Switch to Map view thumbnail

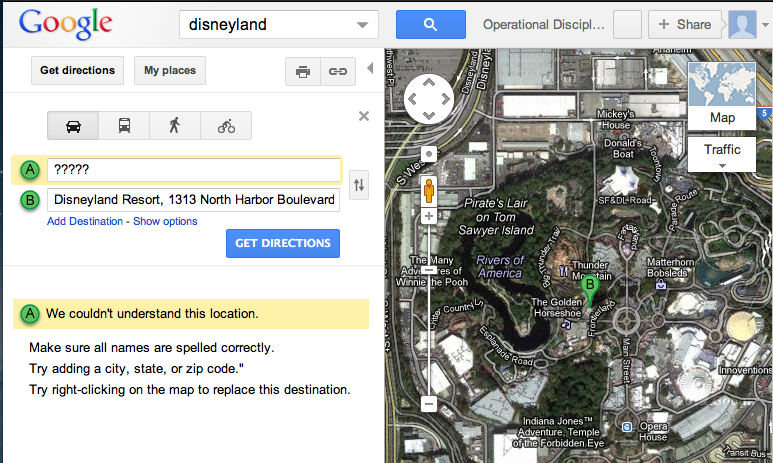click(722, 98)
